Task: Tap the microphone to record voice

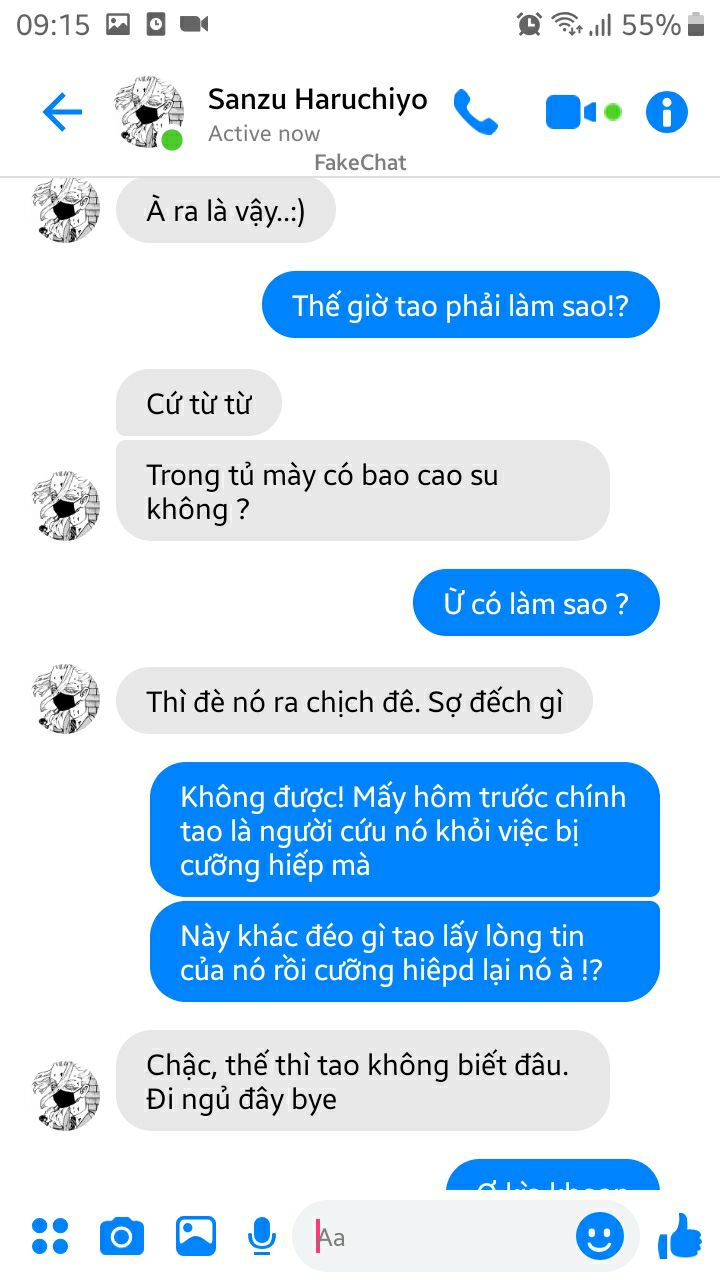Action: point(262,1236)
